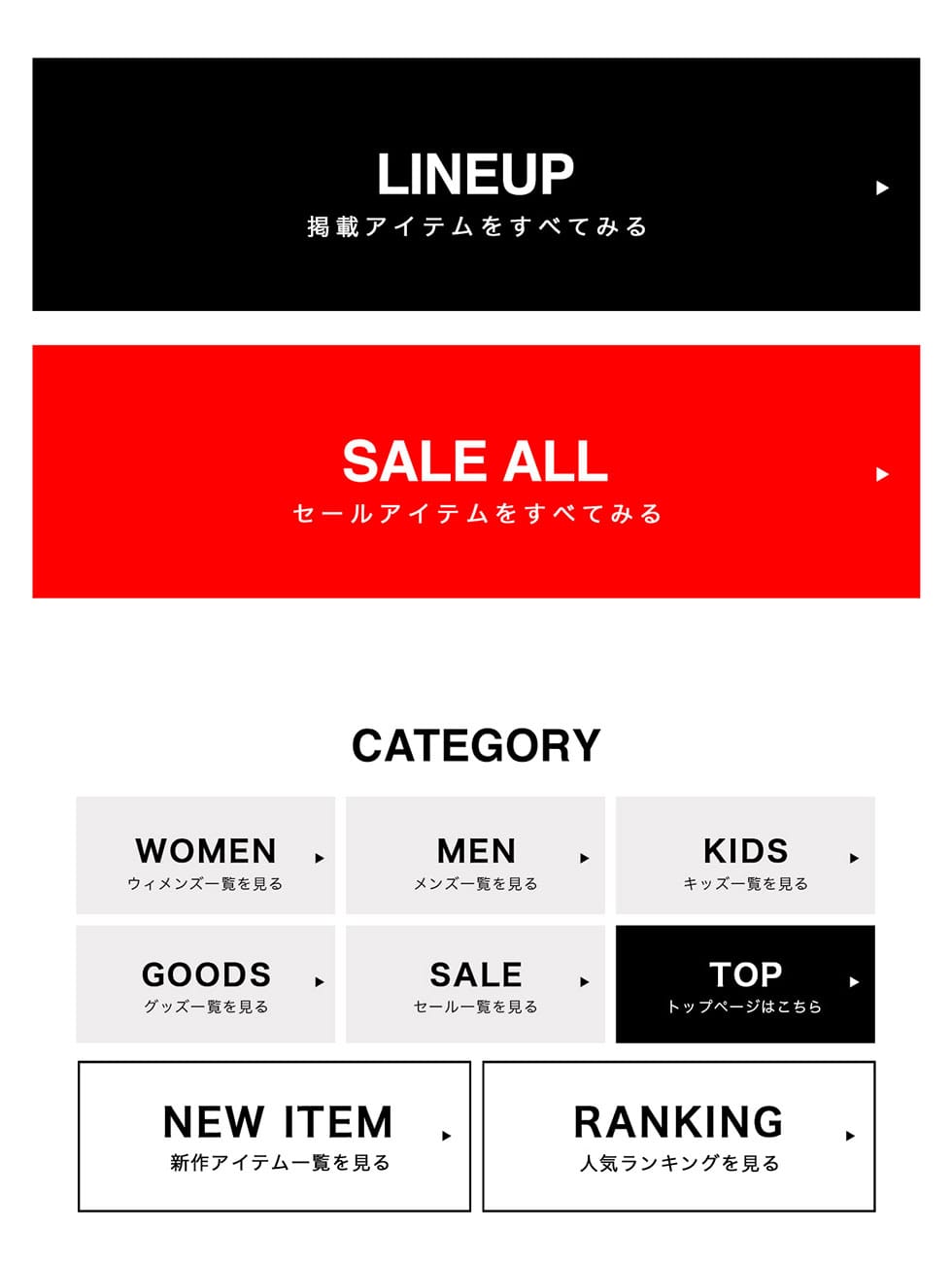Open the SALE ALL red banner

[476, 471]
